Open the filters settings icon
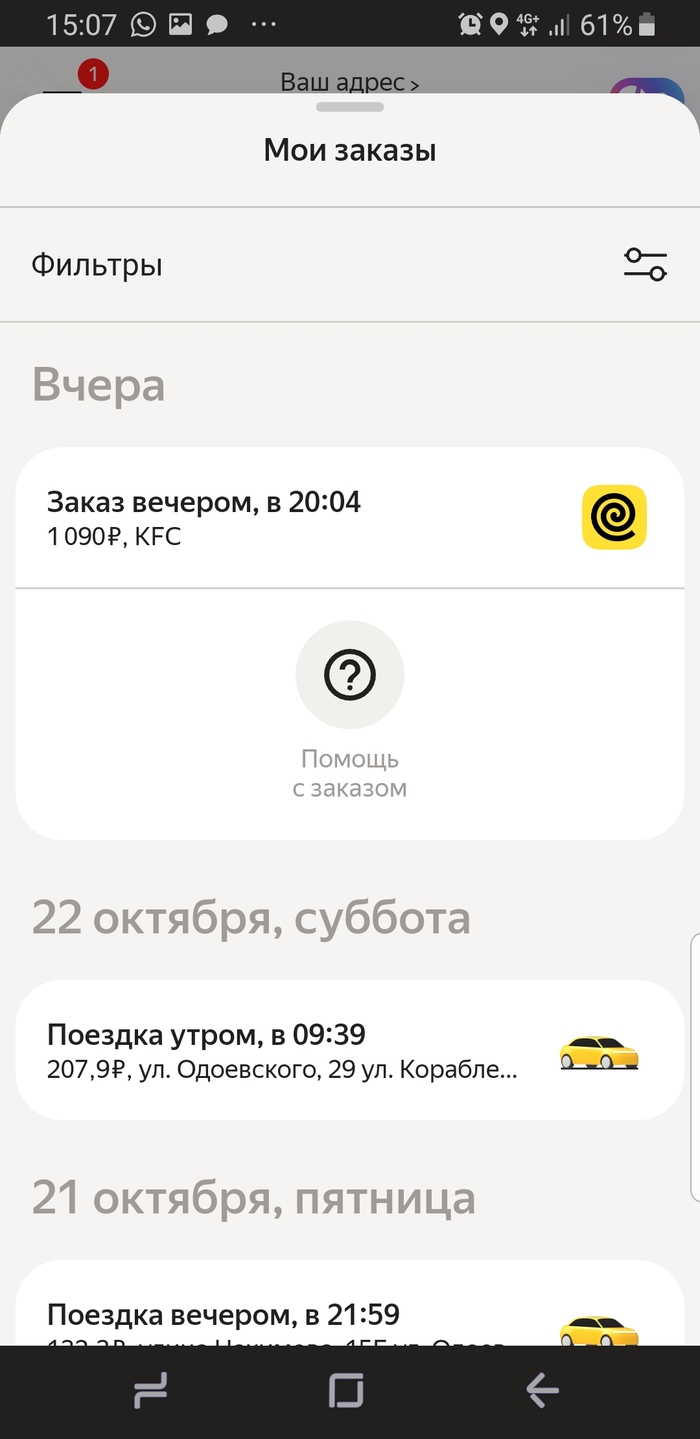Screen dimensions: 700x1439 [645, 265]
